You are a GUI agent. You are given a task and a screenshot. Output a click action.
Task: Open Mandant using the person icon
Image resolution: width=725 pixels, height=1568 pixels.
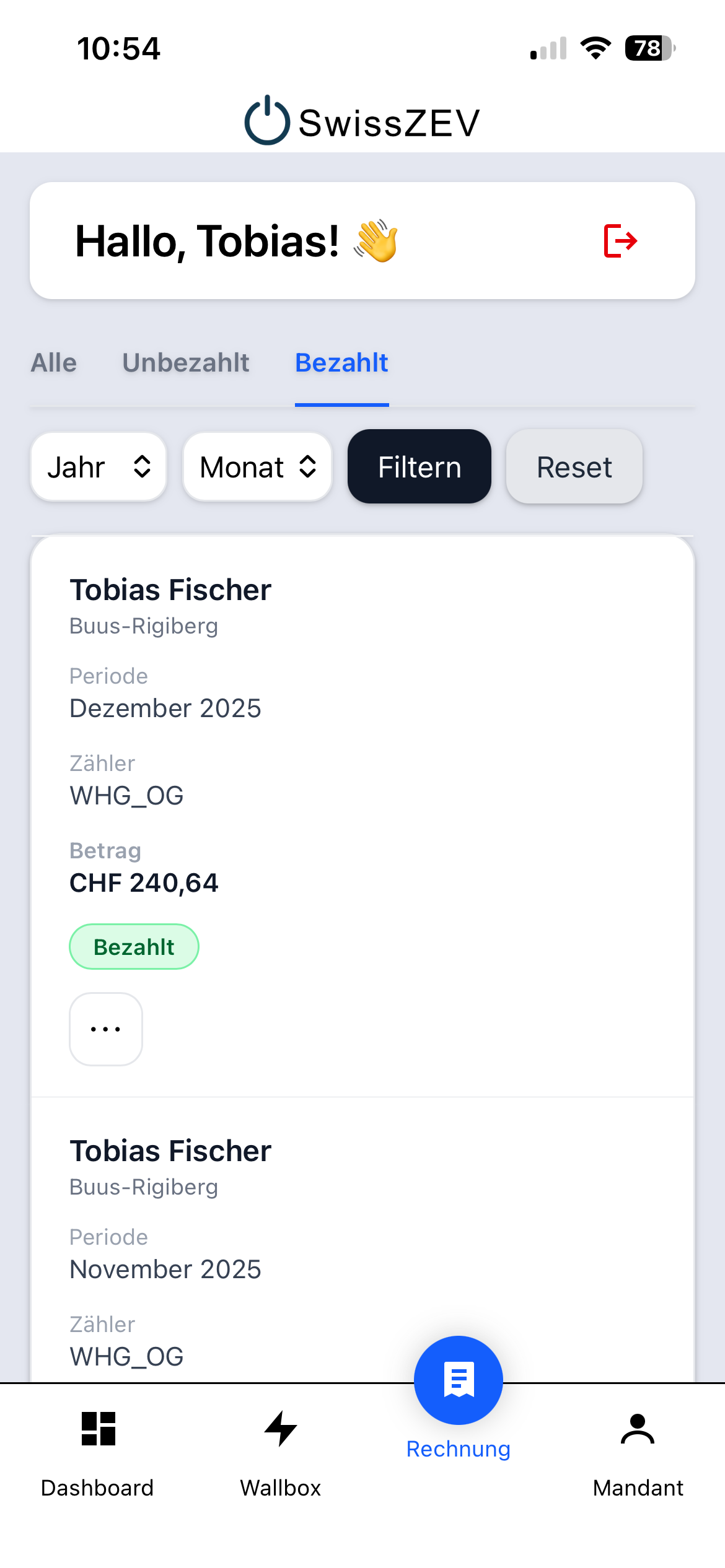(638, 1431)
